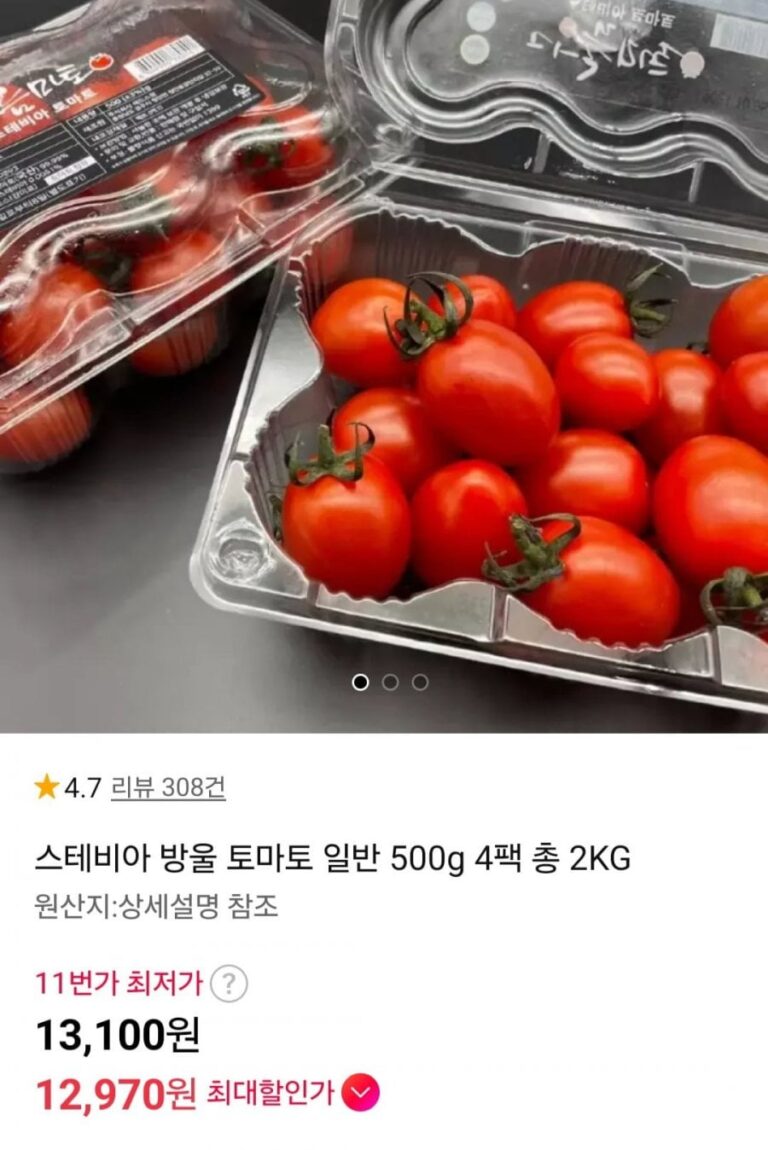Expand the 최대할인가 discount details
Screen dimensions: 768x1150
coord(361,1094)
